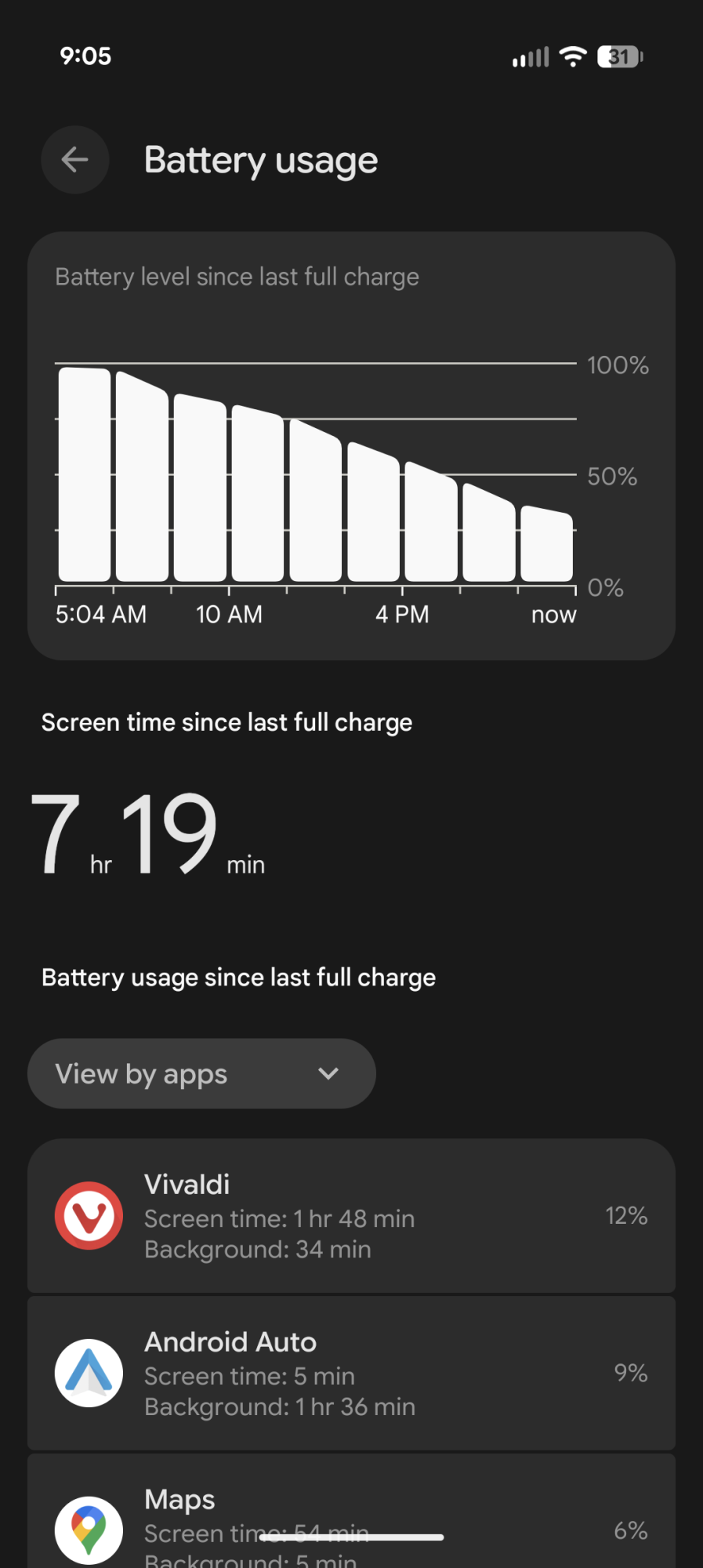This screenshot has height=1568, width=703.
Task: Go back from Battery usage
Action: [74, 160]
